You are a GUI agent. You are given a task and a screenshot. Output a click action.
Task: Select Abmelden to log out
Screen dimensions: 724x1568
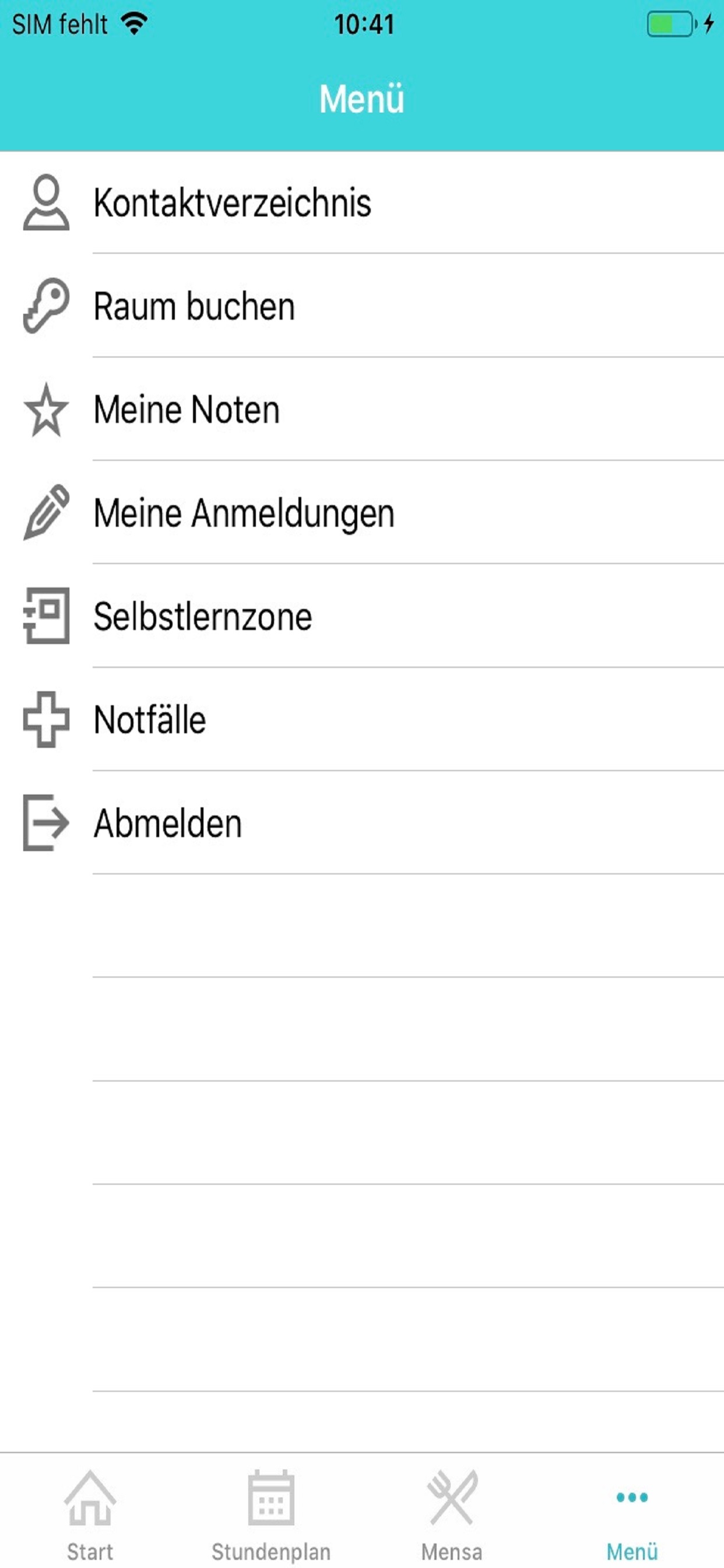pyautogui.click(x=167, y=824)
